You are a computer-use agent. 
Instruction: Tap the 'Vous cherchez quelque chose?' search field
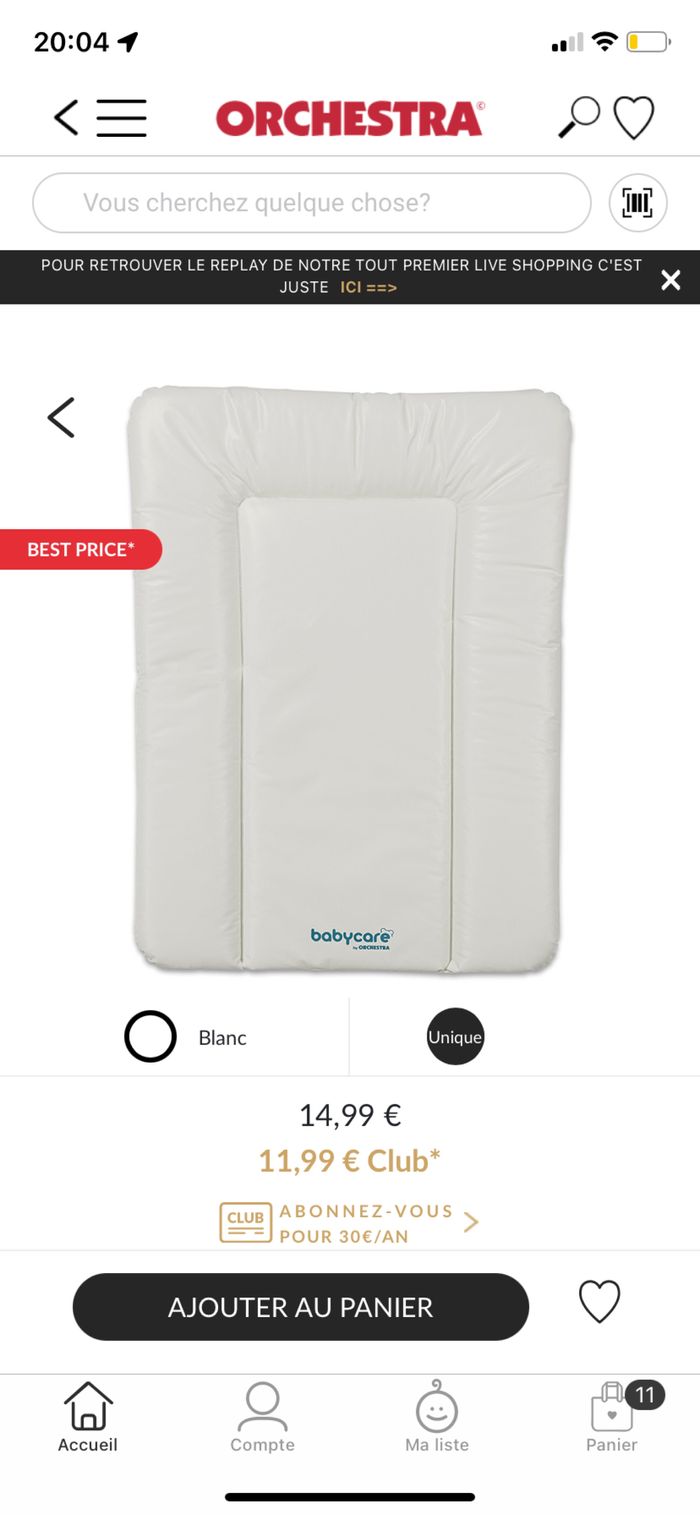pyautogui.click(x=312, y=203)
